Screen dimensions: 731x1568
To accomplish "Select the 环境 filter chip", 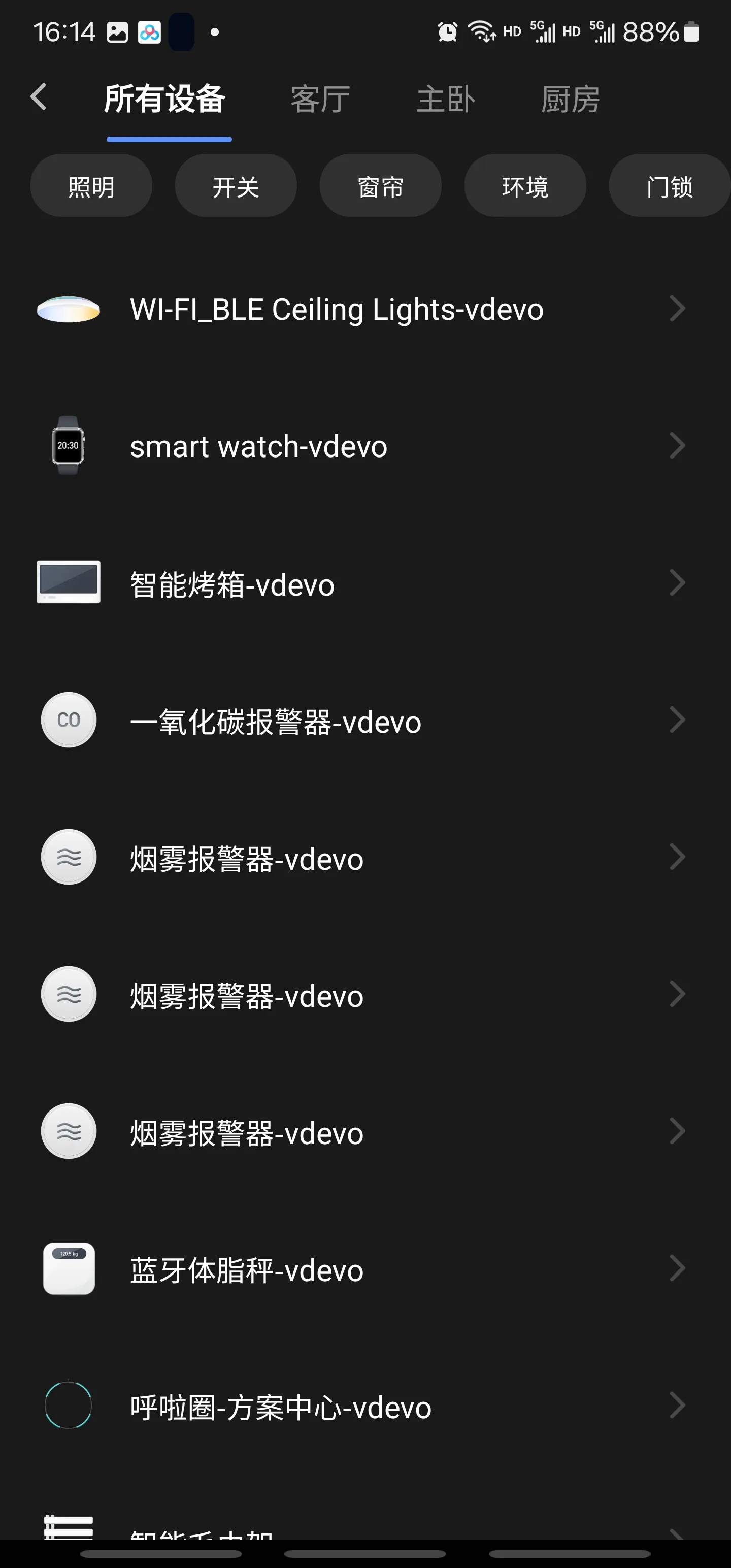I will pos(525,186).
